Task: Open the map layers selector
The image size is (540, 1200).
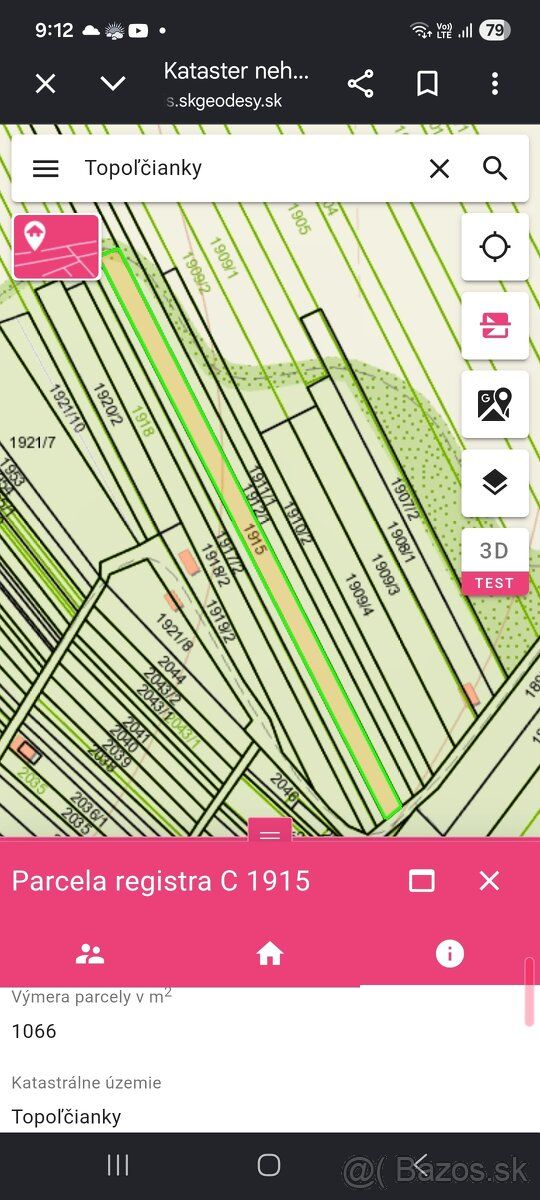Action: (495, 483)
